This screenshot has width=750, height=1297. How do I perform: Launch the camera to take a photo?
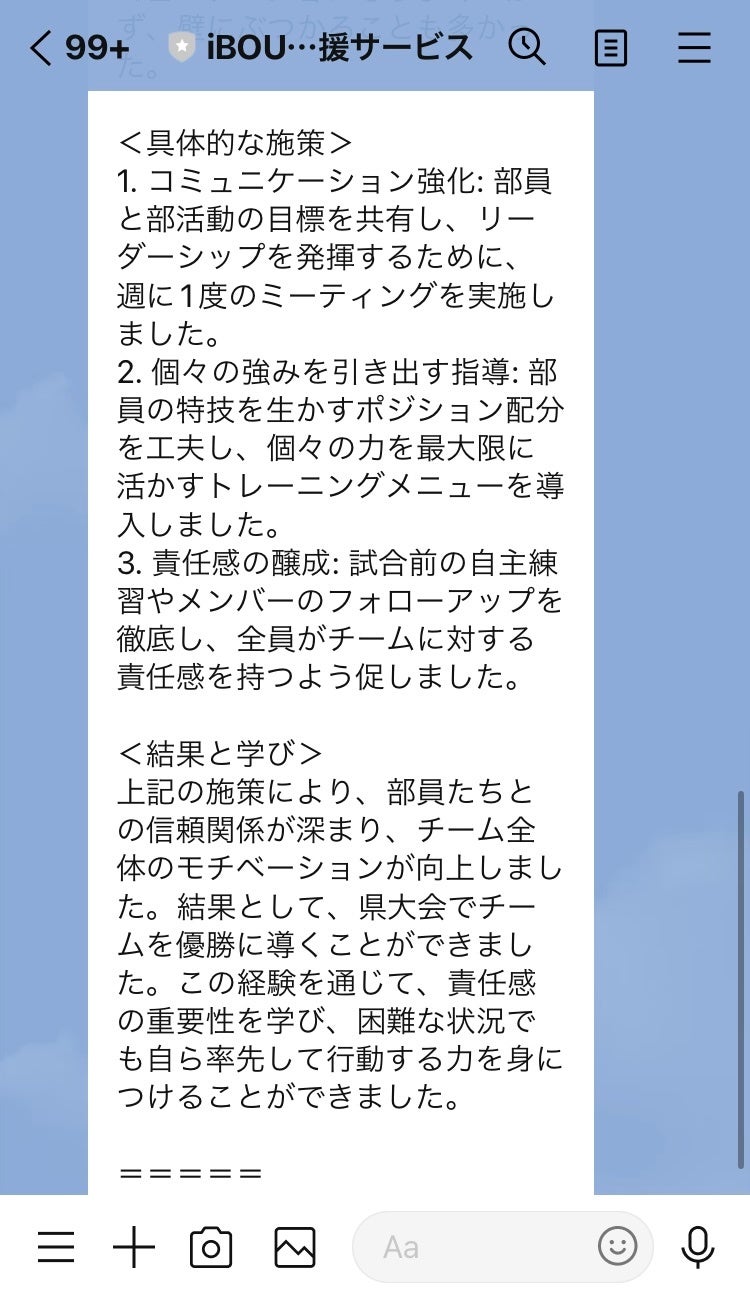click(211, 1247)
